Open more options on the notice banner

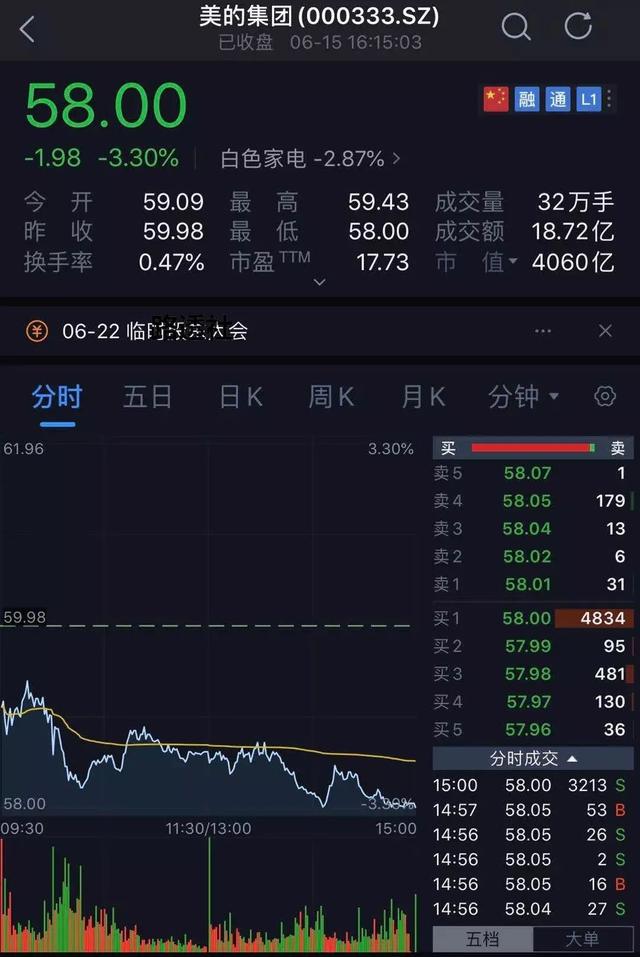[x=543, y=331]
